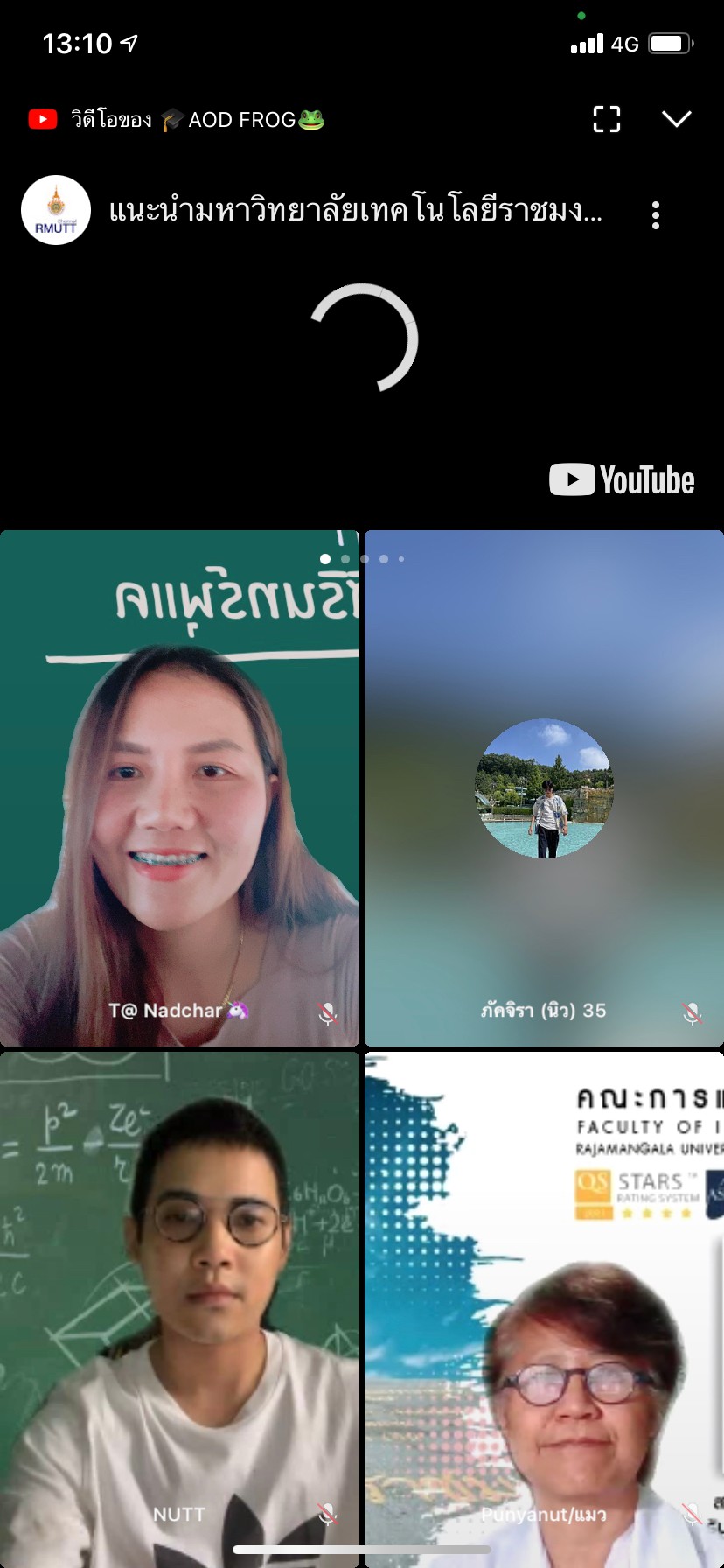Tap the page indicator dots
724x1568 pixels.
362,558
